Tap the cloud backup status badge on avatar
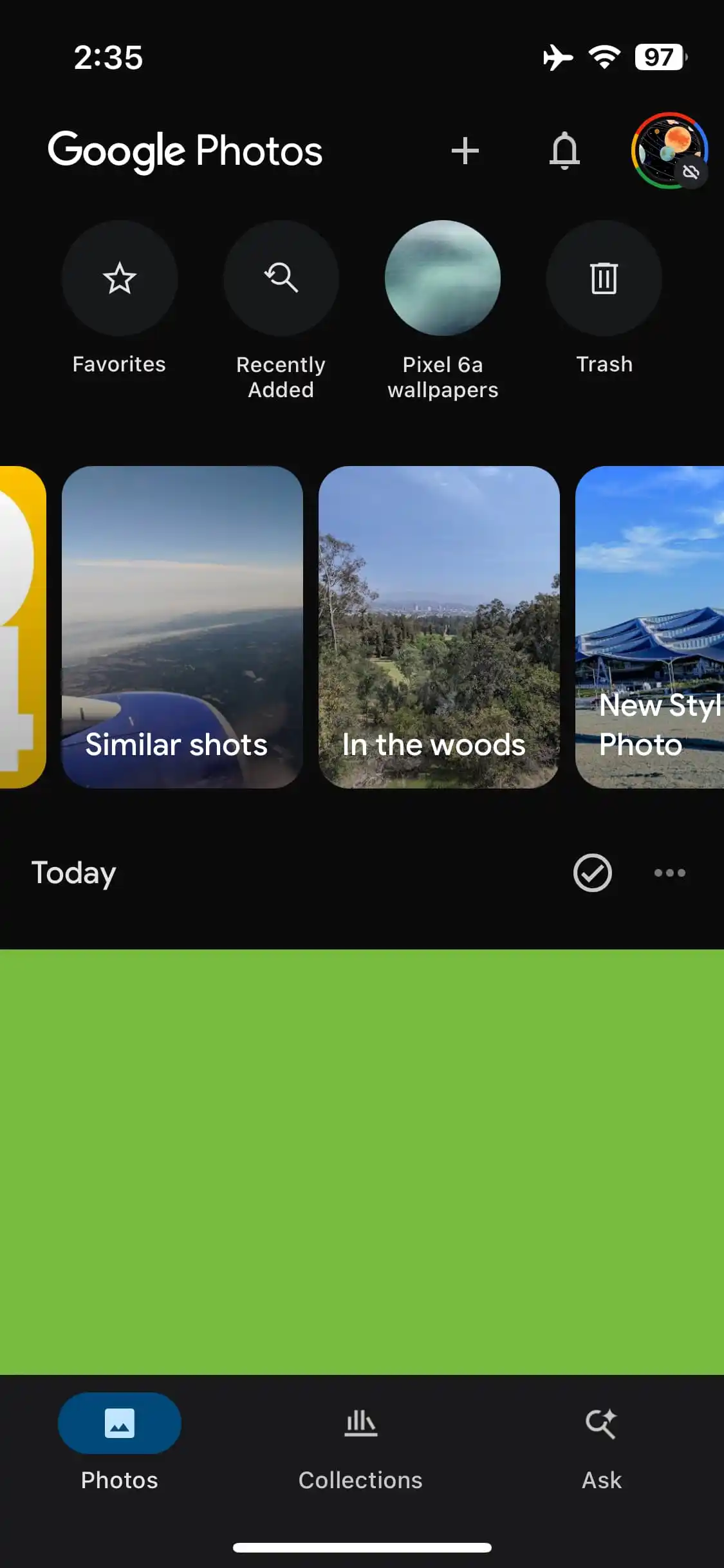The image size is (724, 1568). point(692,172)
